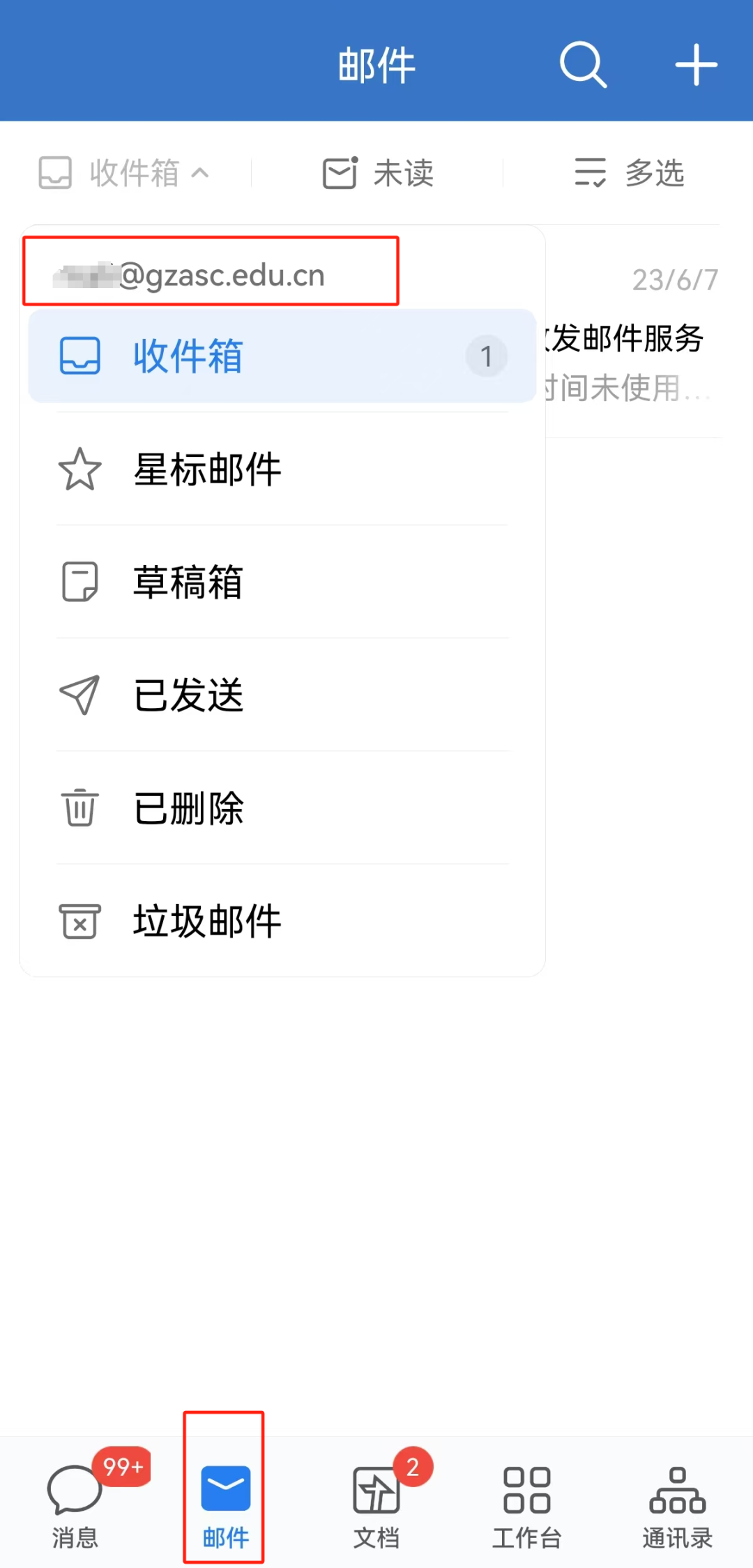Go to 已发送 sent folder
This screenshot has width=753, height=1568.
(282, 695)
